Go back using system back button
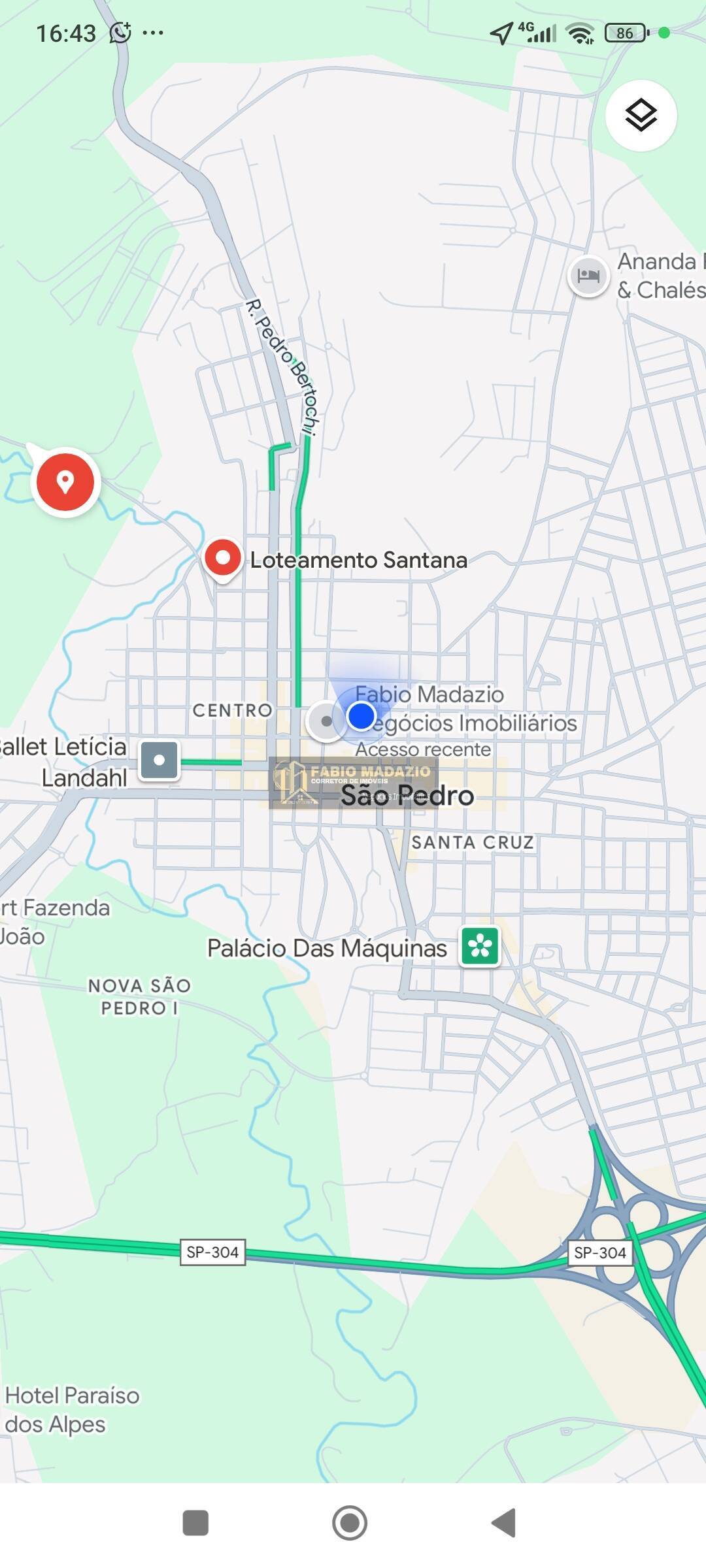Image resolution: width=706 pixels, height=1568 pixels. (504, 1523)
